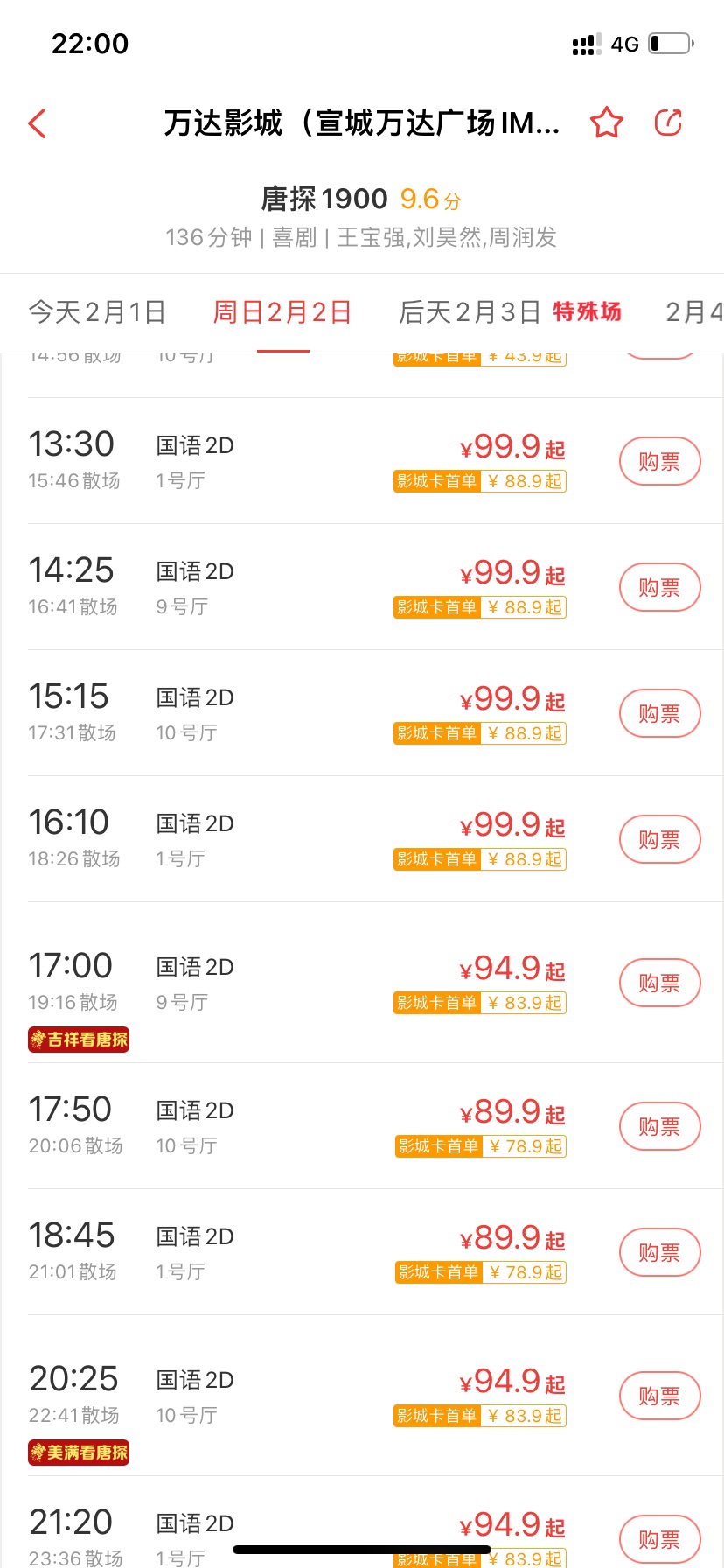724x1568 pixels.
Task: Favorite this cinema with the star icon
Action: pos(606,122)
